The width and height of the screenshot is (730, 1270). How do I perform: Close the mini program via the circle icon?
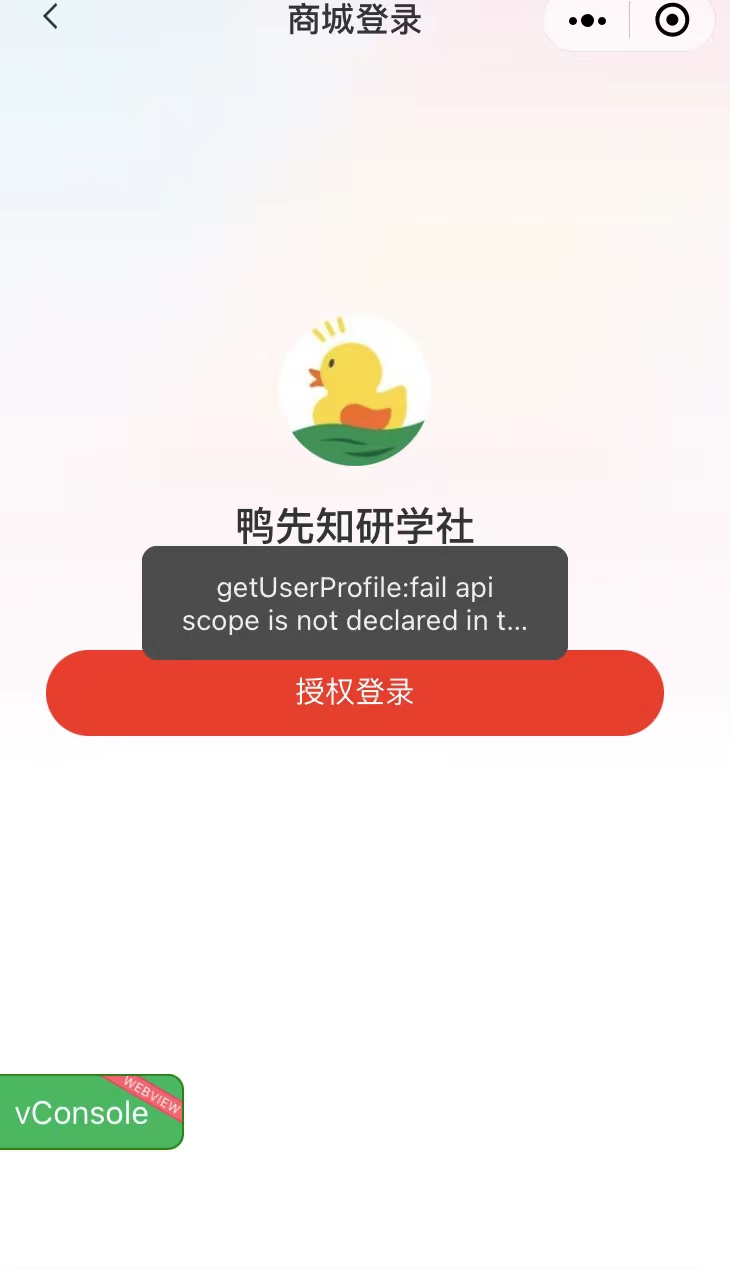pos(672,20)
